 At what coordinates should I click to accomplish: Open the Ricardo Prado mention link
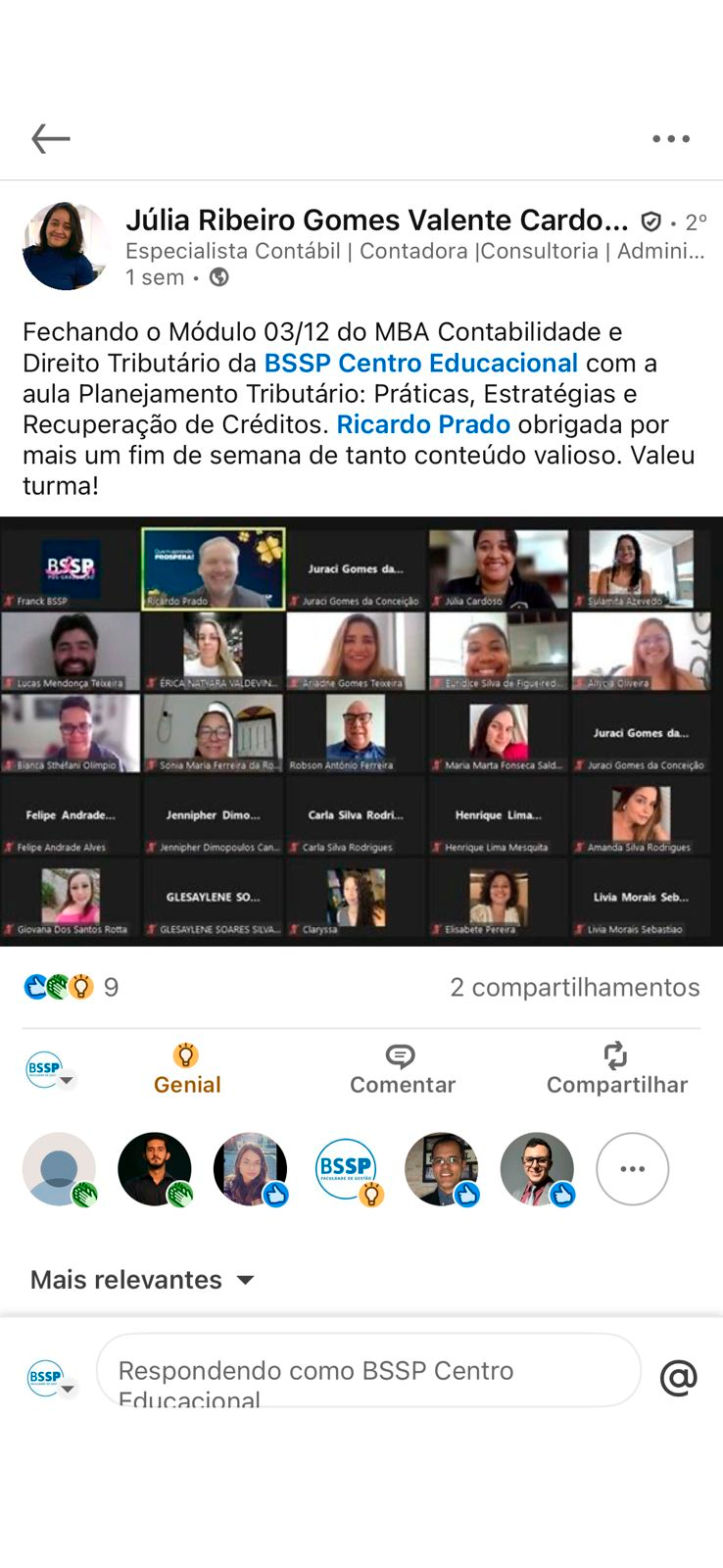point(423,425)
